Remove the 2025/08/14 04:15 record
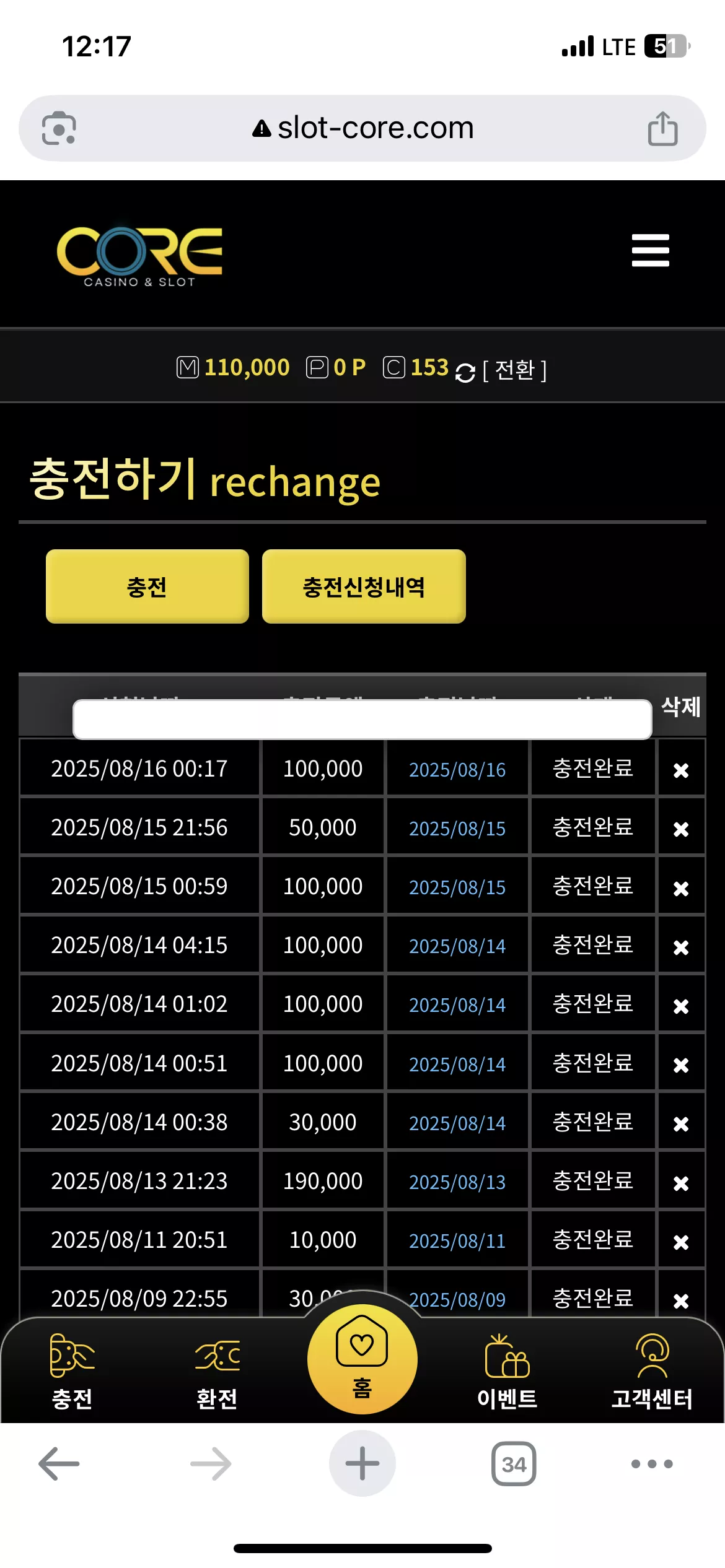Viewport: 725px width, 1568px height. [x=681, y=947]
